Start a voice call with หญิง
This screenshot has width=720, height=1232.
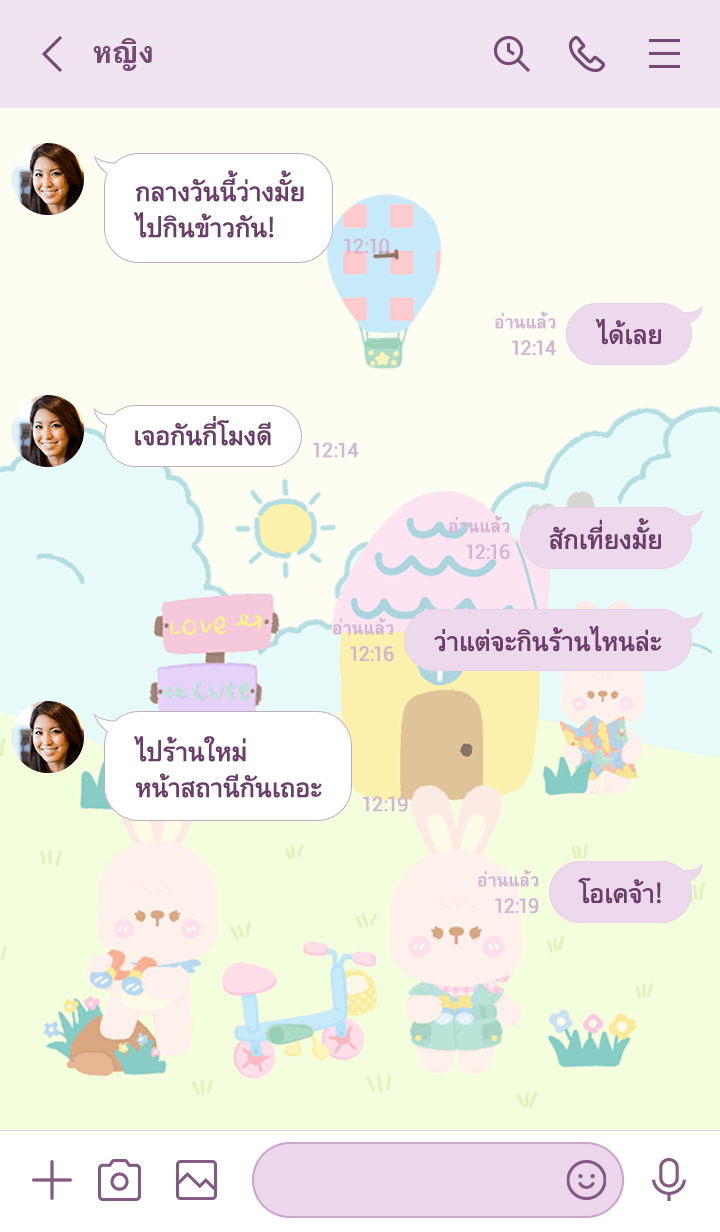click(x=587, y=54)
